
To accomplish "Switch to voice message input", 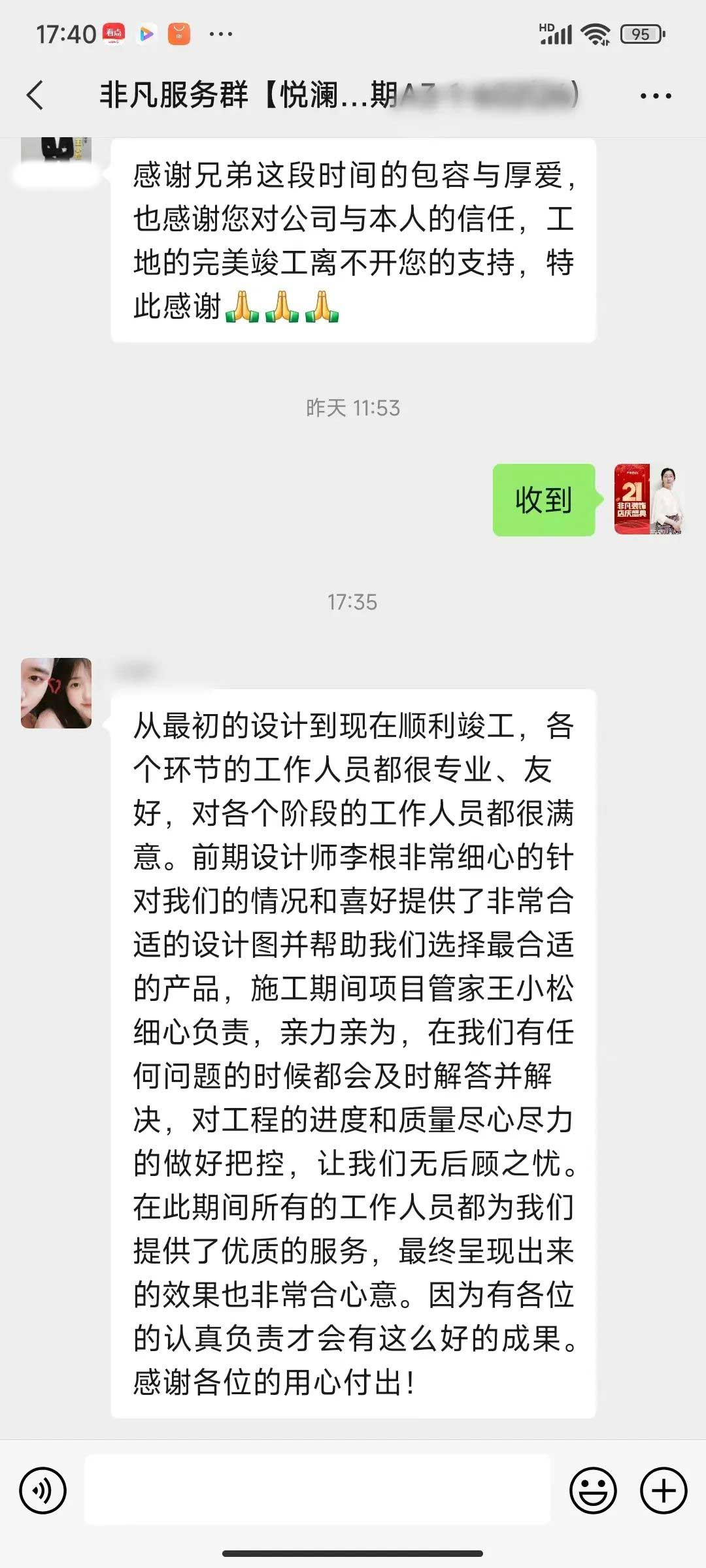I will click(43, 1491).
